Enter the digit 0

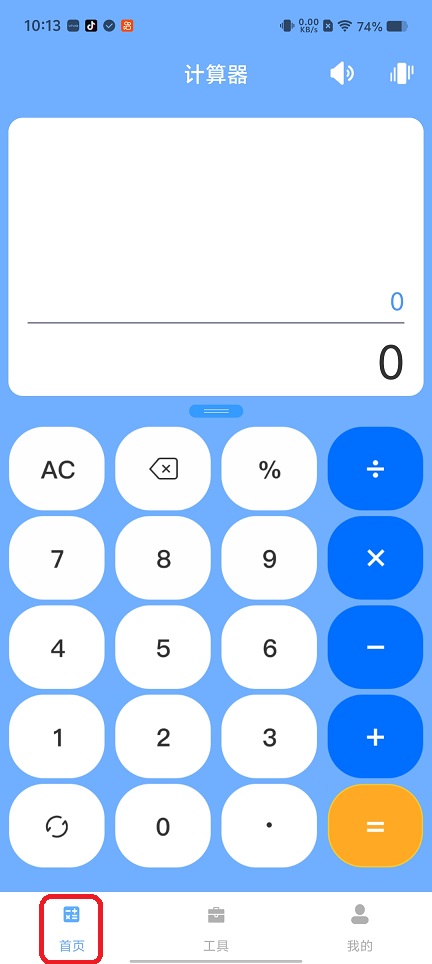coord(163,826)
